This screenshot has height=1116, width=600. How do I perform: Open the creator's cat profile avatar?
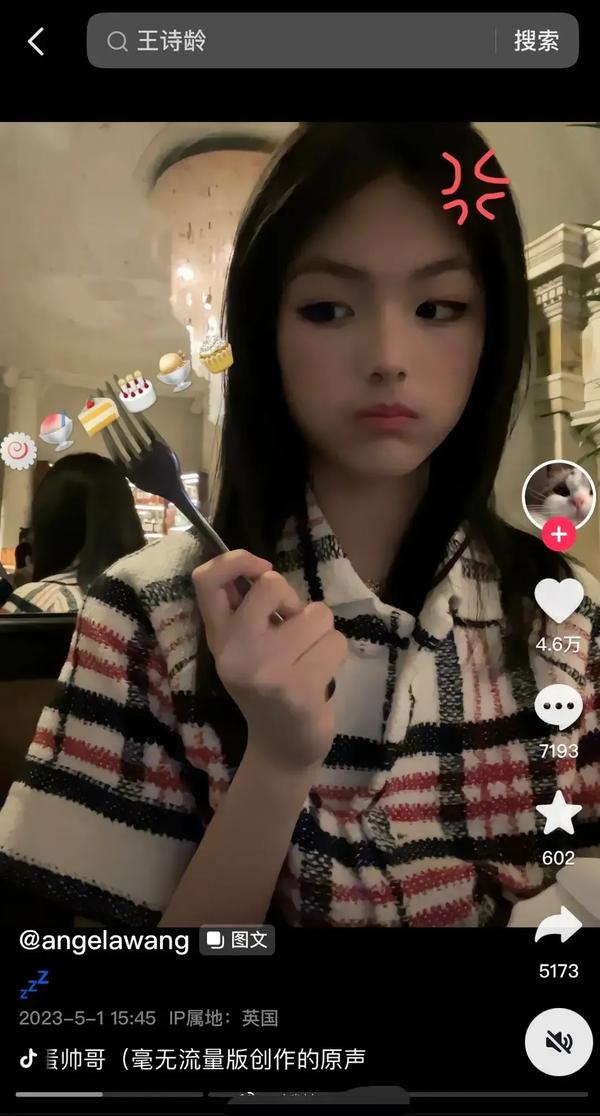coord(559,495)
